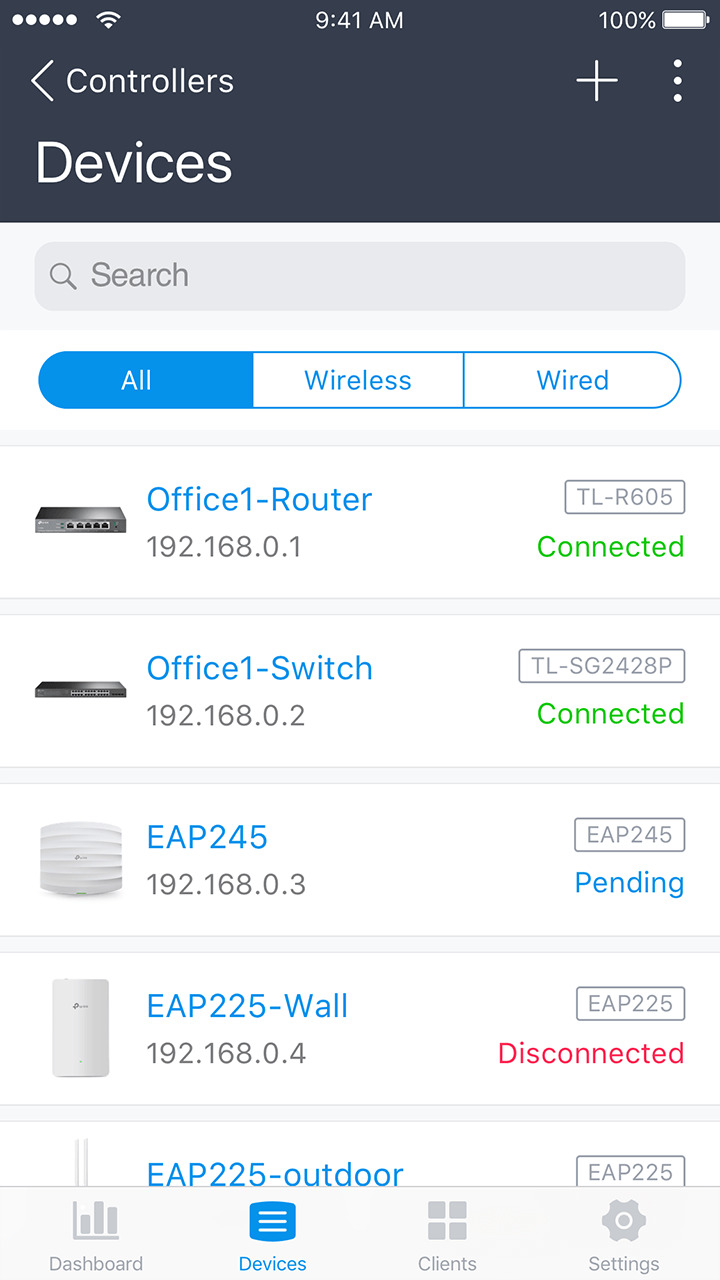Viewport: 720px width, 1280px height.
Task: Switch to the Dashboard view
Action: coord(96,1233)
